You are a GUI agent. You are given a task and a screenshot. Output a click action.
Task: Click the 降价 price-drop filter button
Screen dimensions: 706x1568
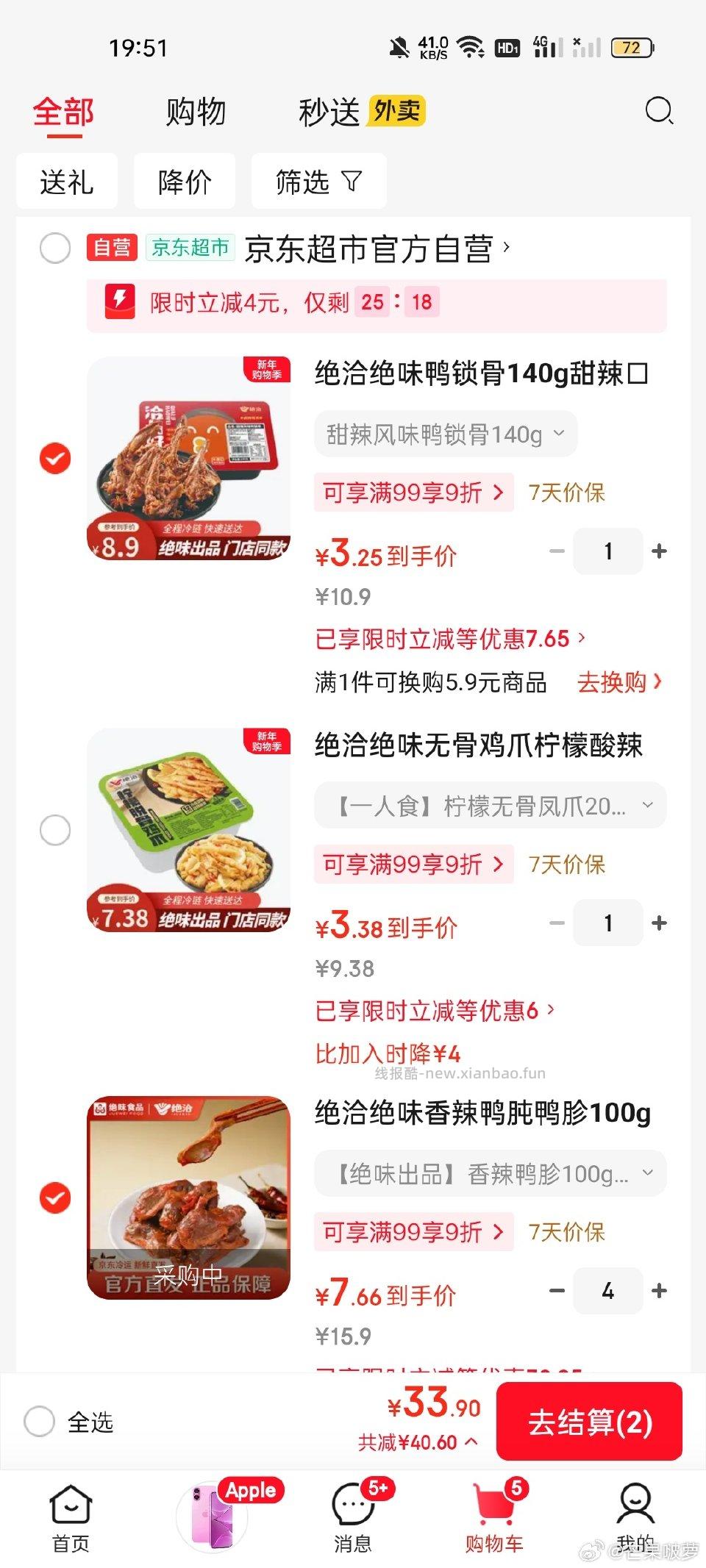coord(184,182)
